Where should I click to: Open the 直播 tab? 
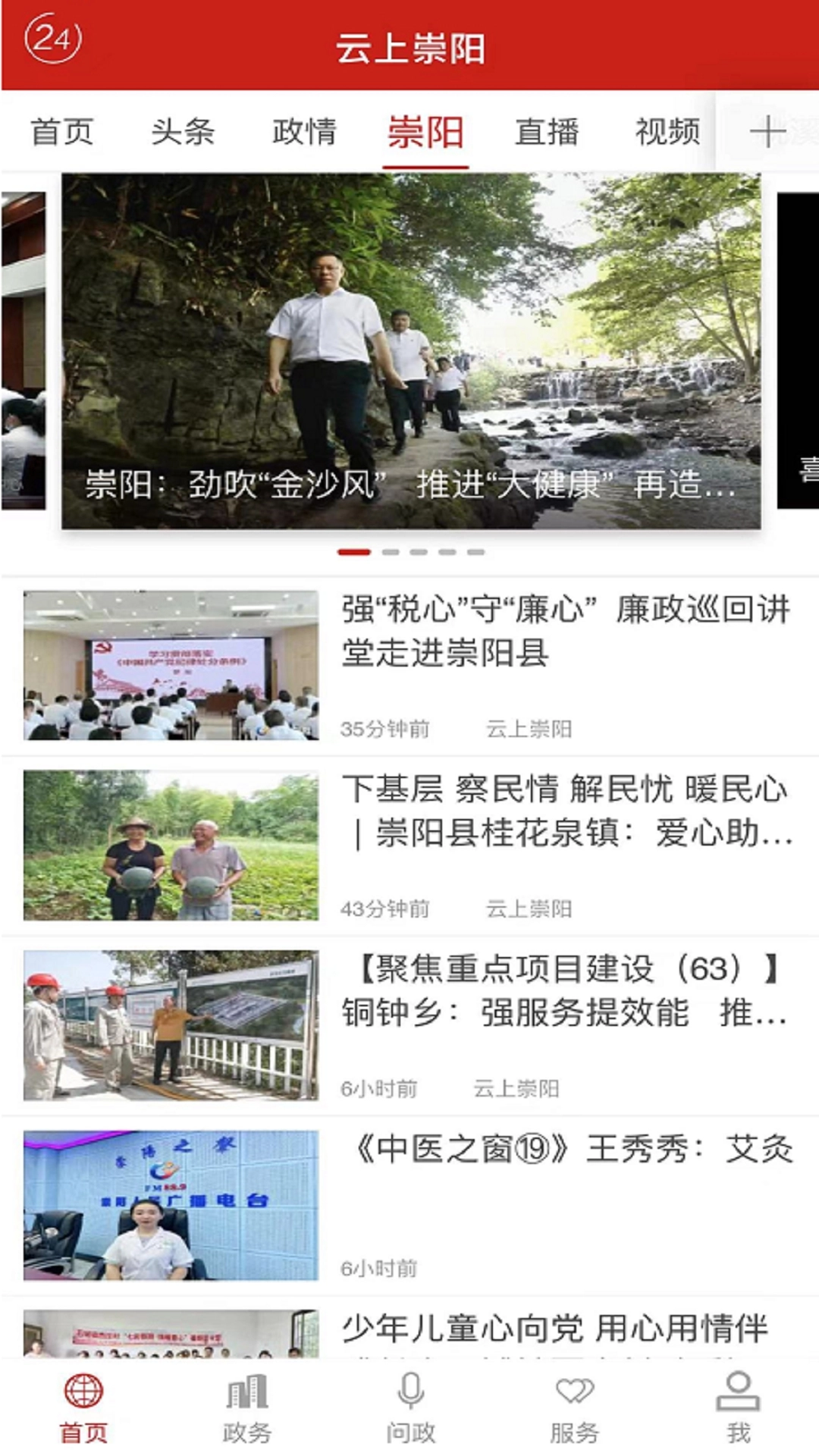[x=548, y=133]
